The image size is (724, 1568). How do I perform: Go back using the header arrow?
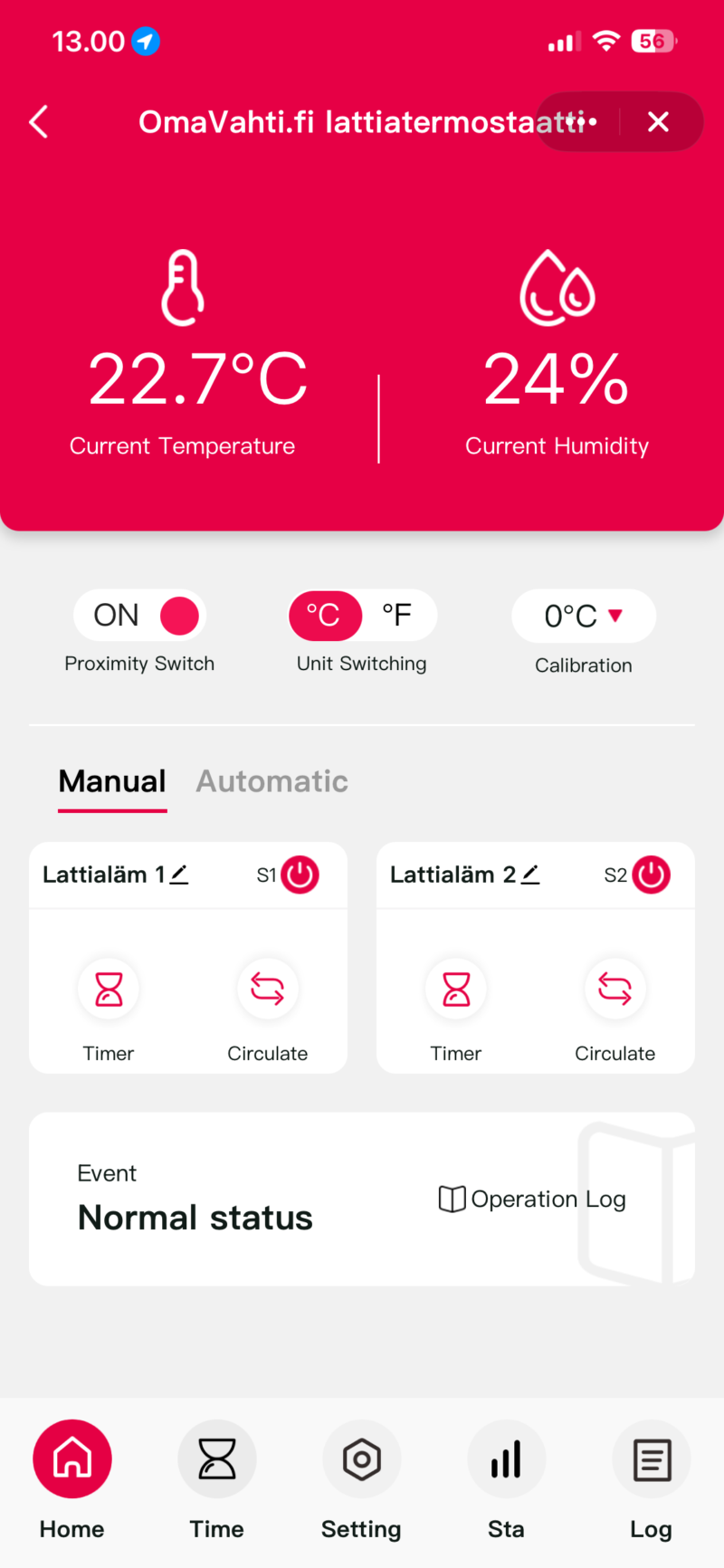[x=38, y=121]
